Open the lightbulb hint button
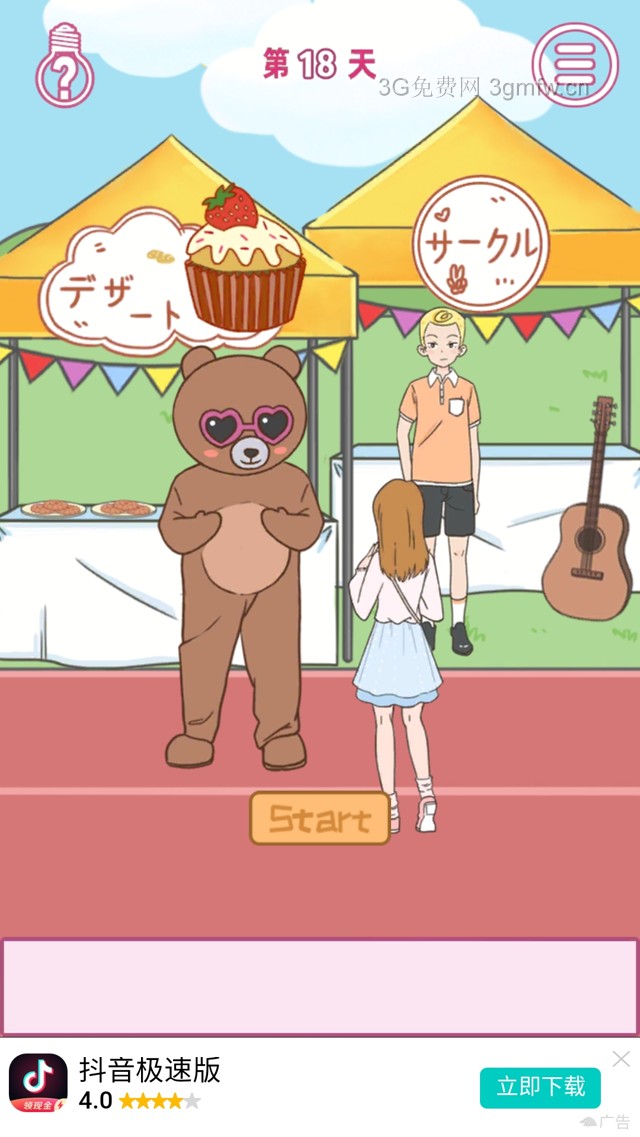Screen dimensions: 640x1137 coord(65,68)
